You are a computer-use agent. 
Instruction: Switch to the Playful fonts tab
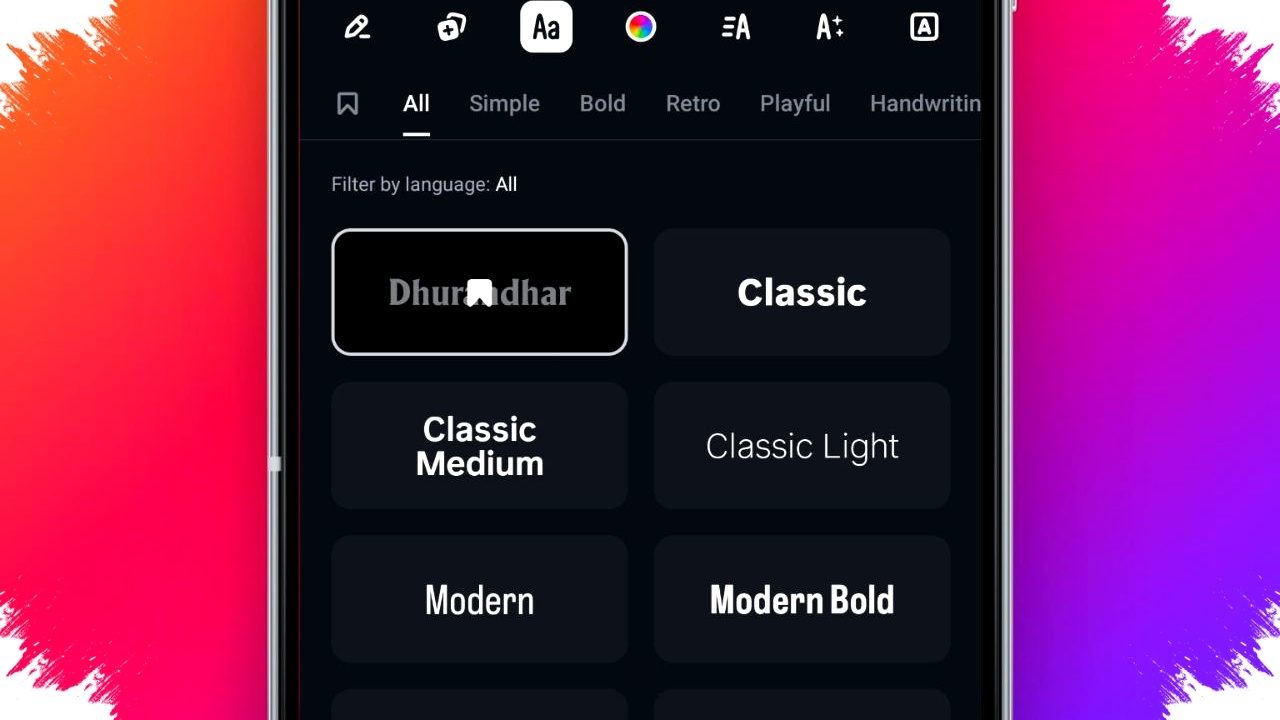pos(795,103)
